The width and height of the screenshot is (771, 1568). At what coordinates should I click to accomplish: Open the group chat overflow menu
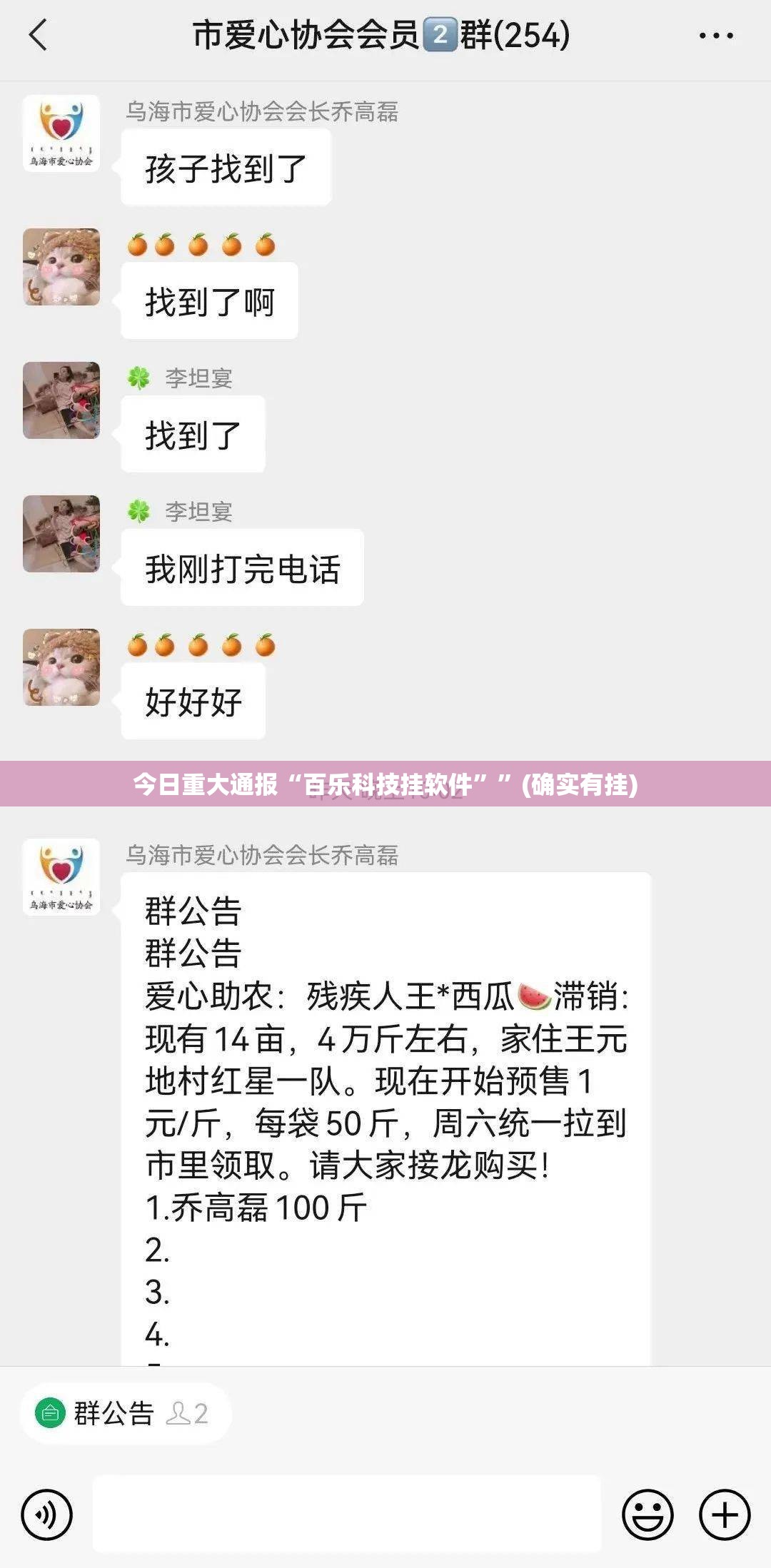[716, 35]
